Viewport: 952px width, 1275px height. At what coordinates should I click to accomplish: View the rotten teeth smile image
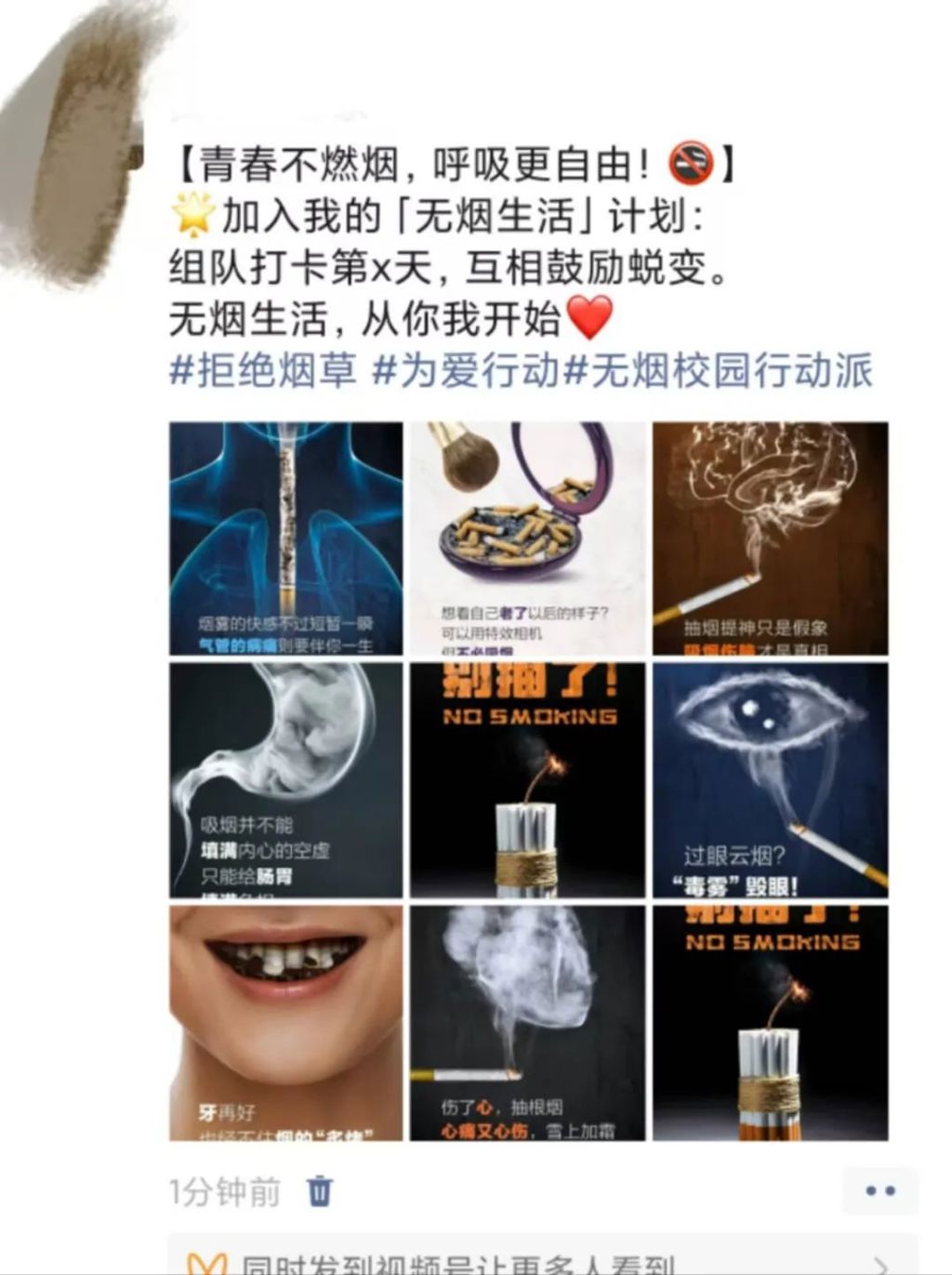pos(286,1023)
